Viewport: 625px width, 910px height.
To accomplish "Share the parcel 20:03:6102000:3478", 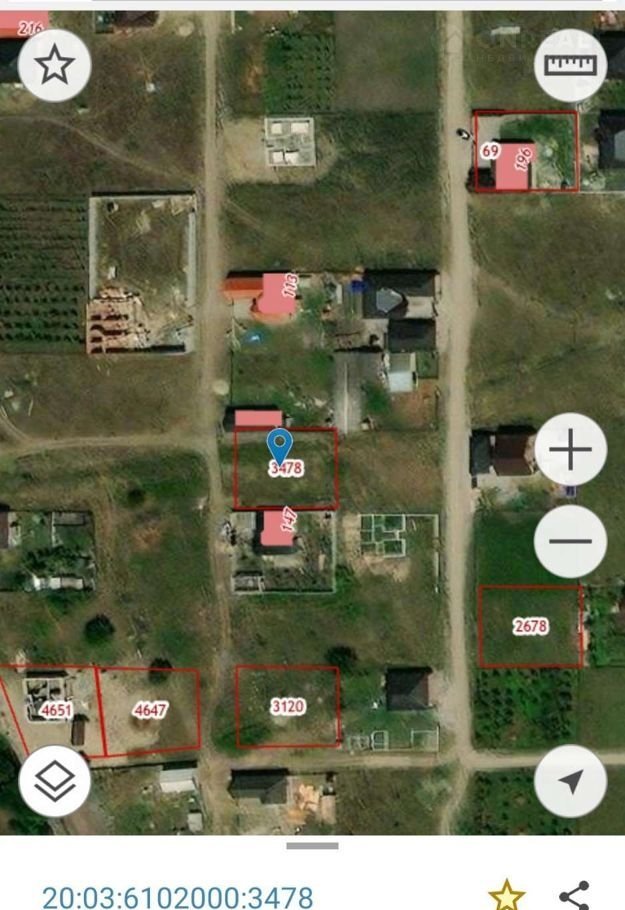I will [x=575, y=893].
